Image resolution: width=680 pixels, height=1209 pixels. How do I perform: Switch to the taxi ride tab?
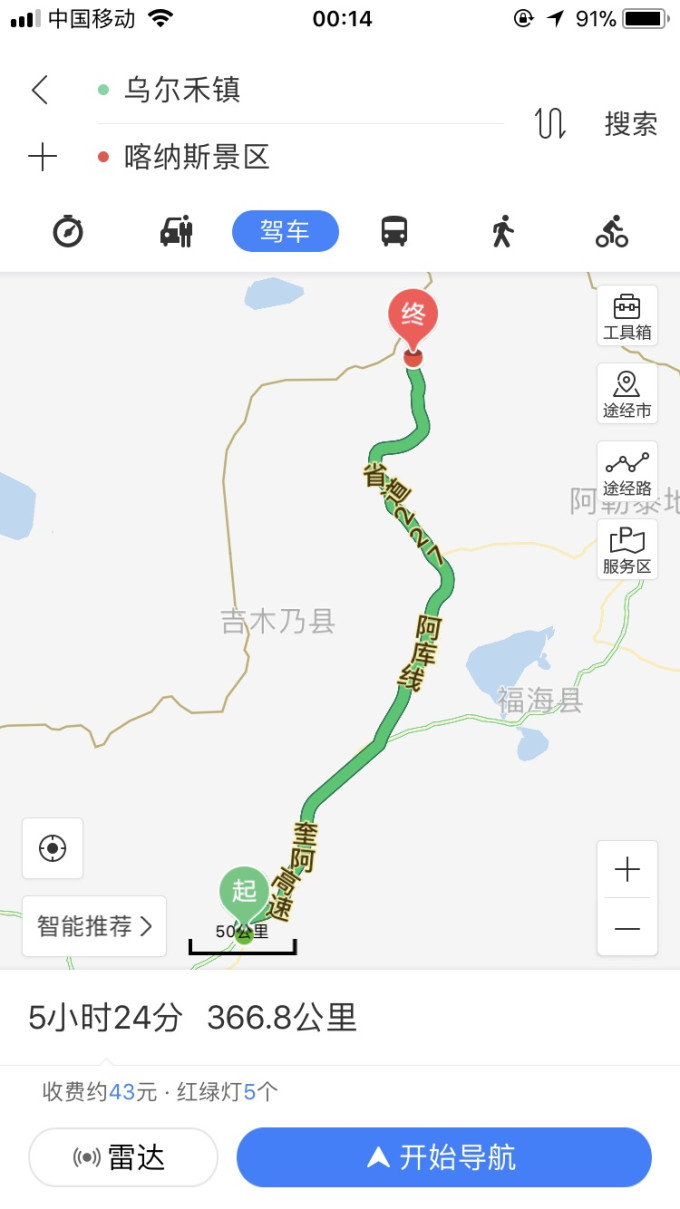point(176,232)
